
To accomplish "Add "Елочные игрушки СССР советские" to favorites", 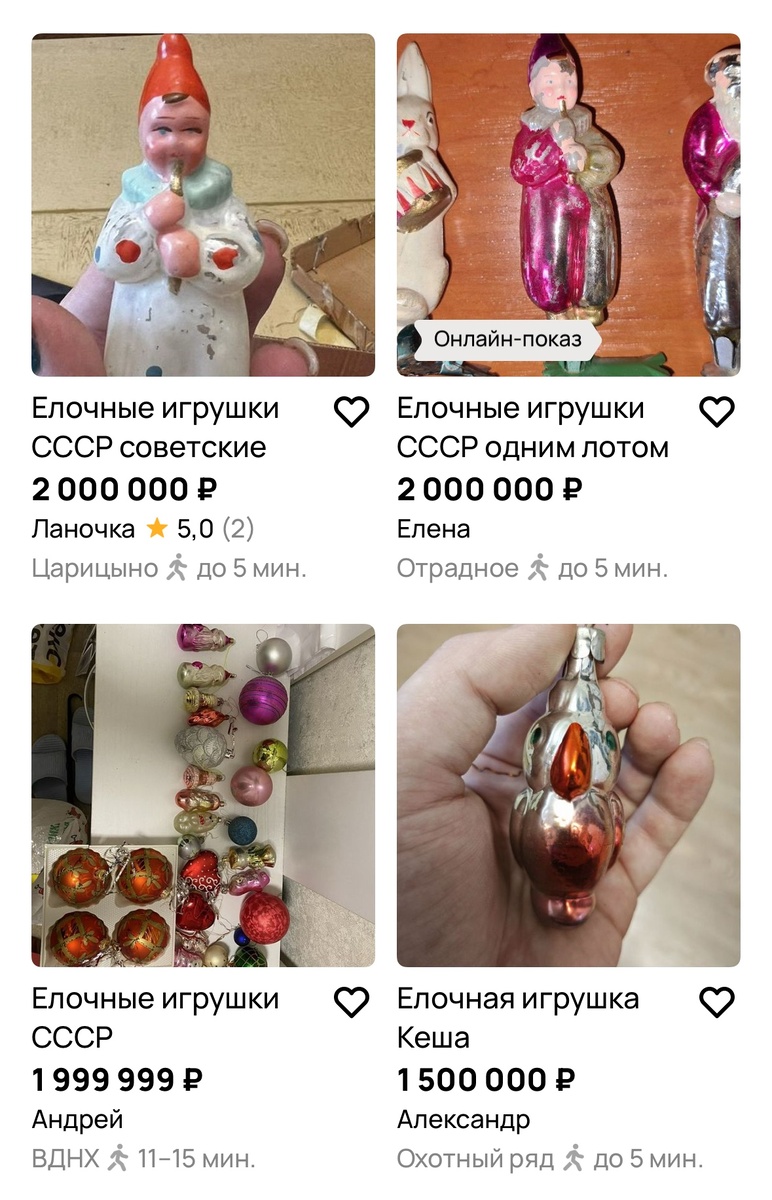I will point(351,410).
